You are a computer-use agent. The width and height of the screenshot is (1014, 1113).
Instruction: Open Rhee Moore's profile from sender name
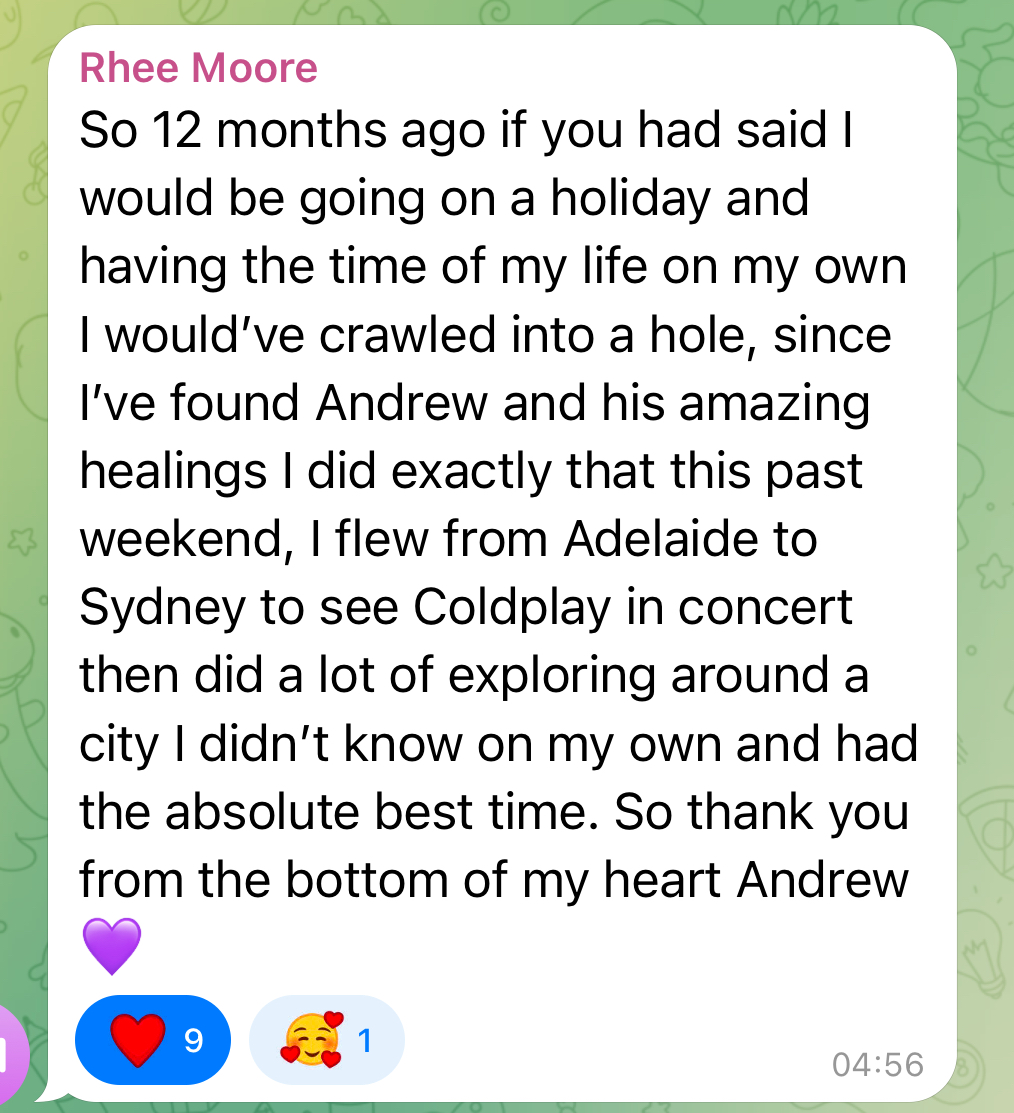click(198, 68)
